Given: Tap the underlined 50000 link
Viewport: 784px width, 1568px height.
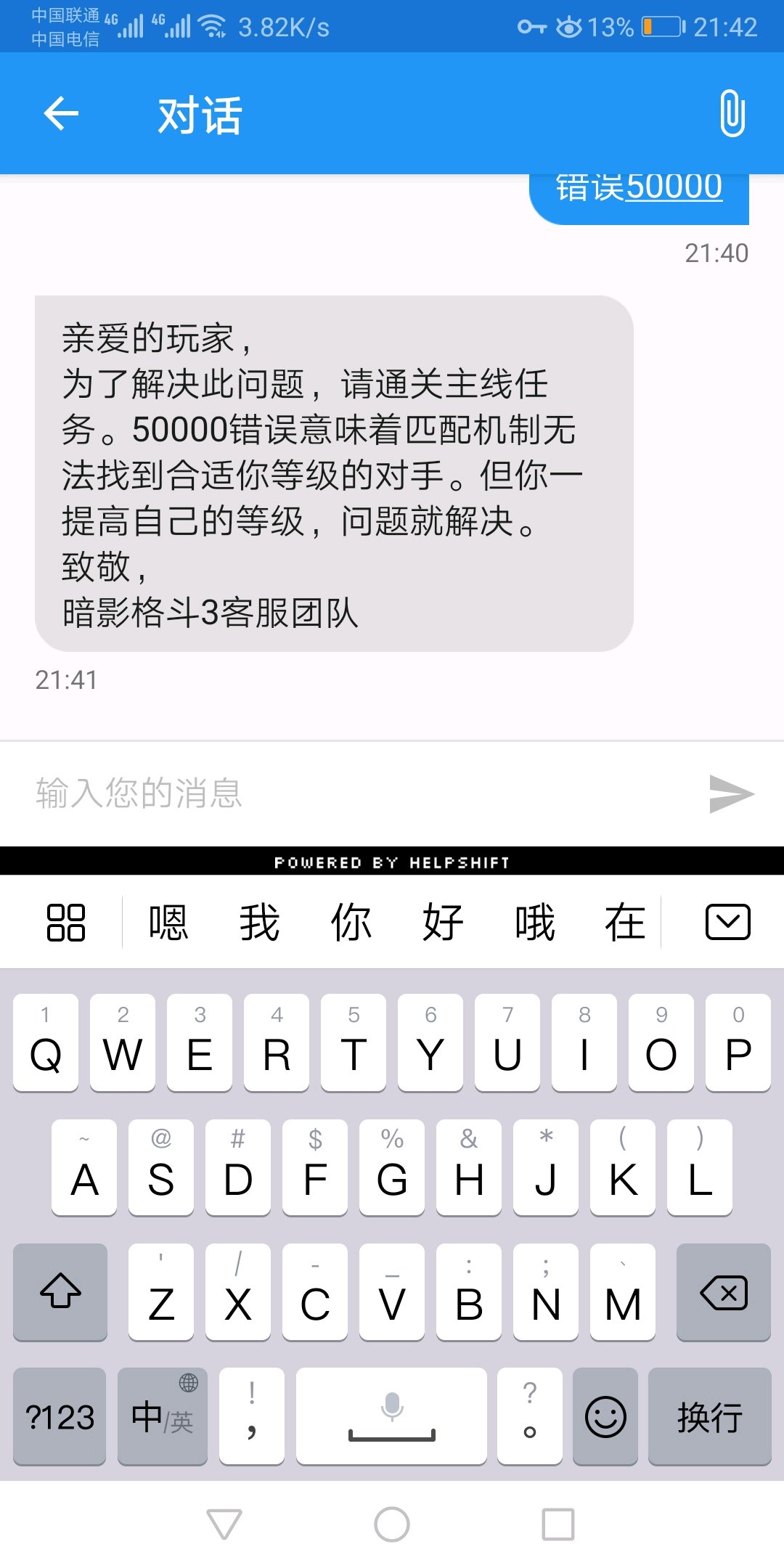Looking at the screenshot, I should 674,187.
